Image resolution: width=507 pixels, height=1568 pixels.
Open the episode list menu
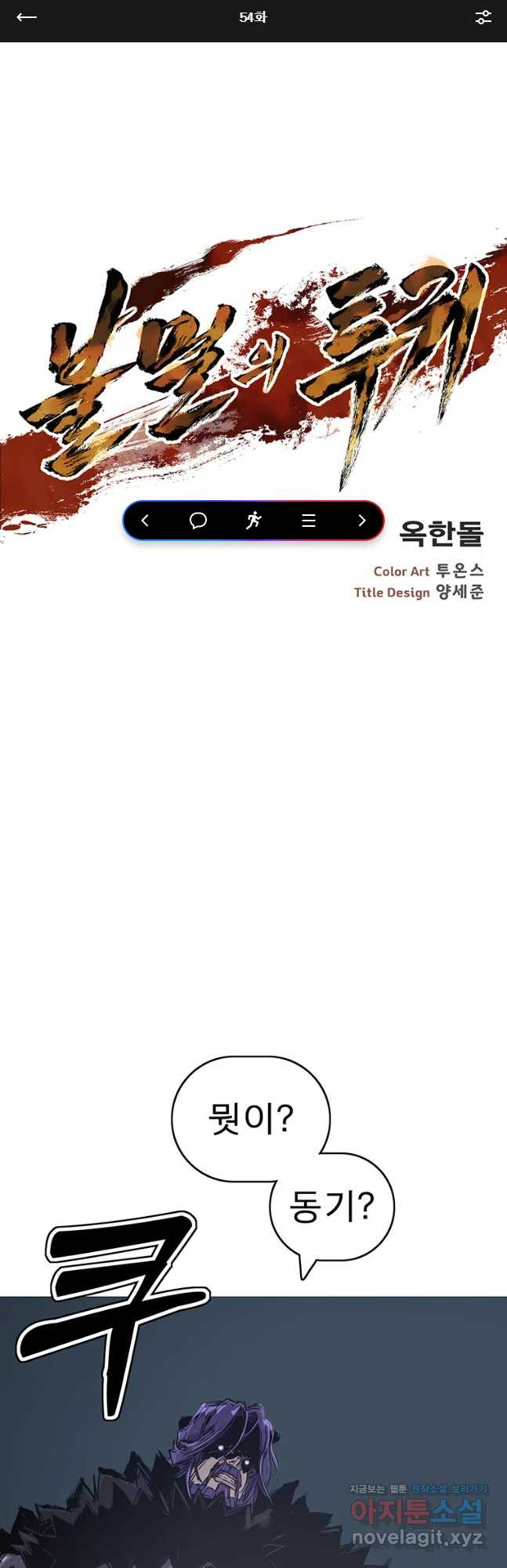pos(308,521)
